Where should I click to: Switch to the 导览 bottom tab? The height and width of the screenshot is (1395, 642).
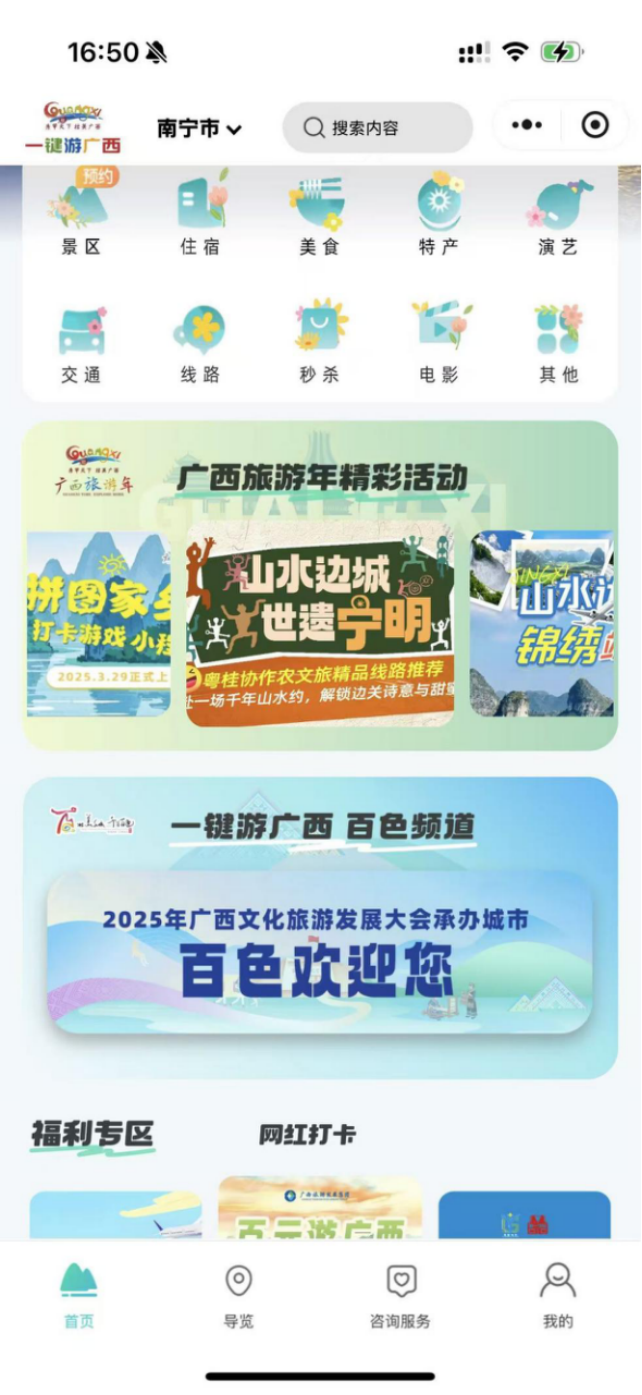pyautogui.click(x=238, y=1295)
